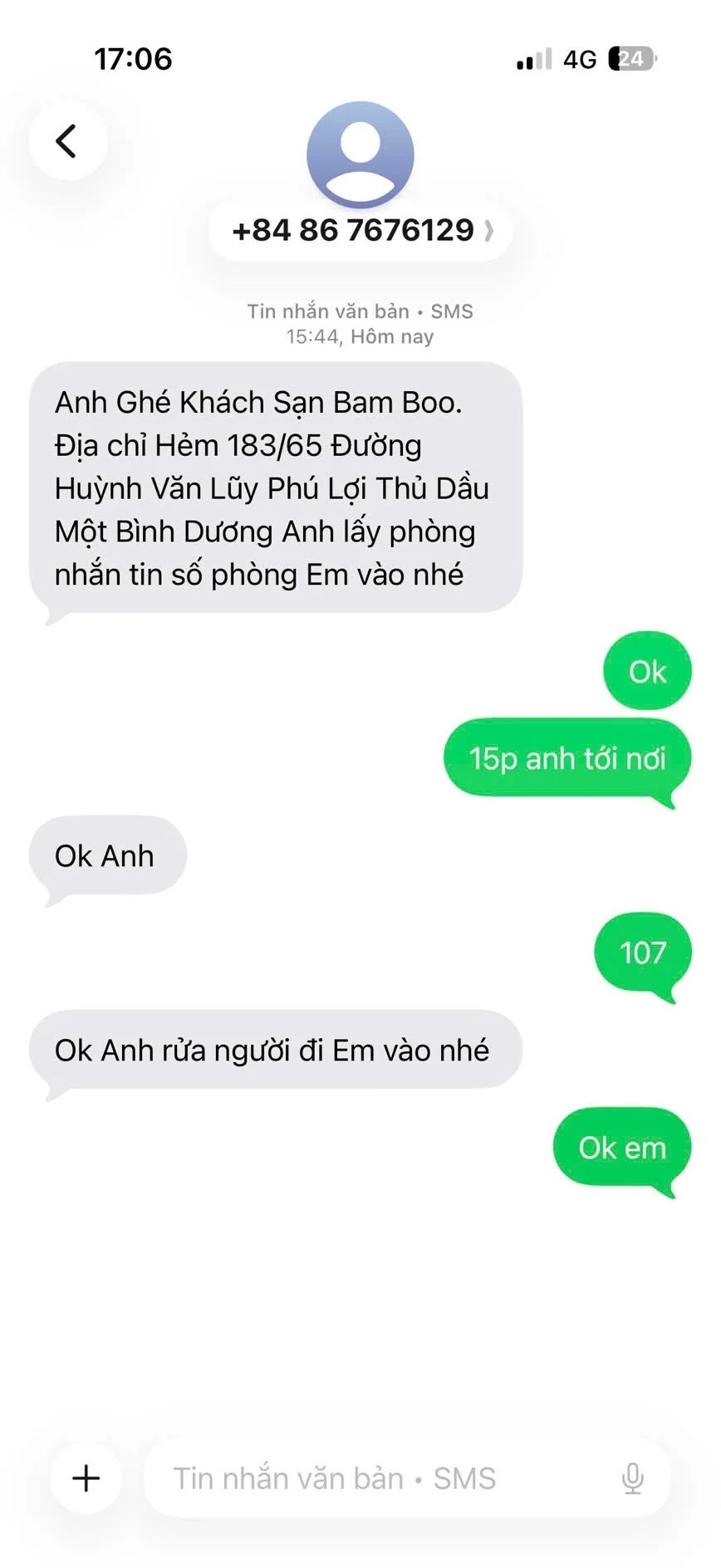Tap the contact avatar picture
The height and width of the screenshot is (1568, 721).
coord(360,154)
